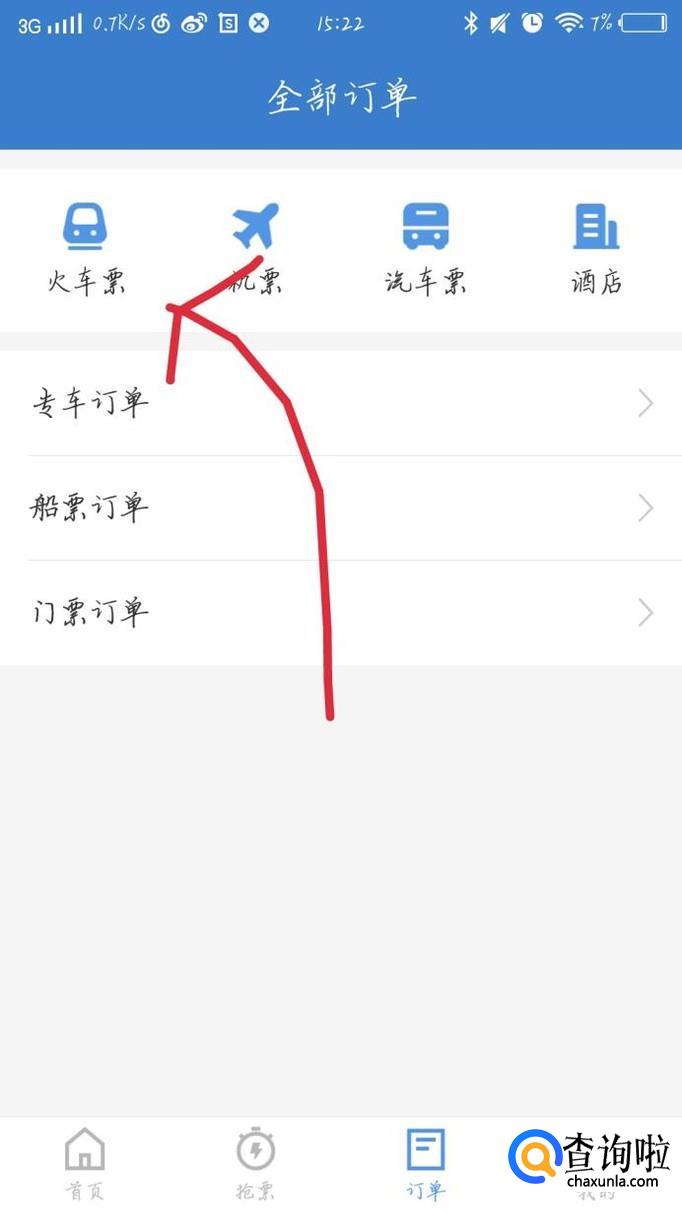Open 汽车票 bus ticket orders

click(x=426, y=249)
